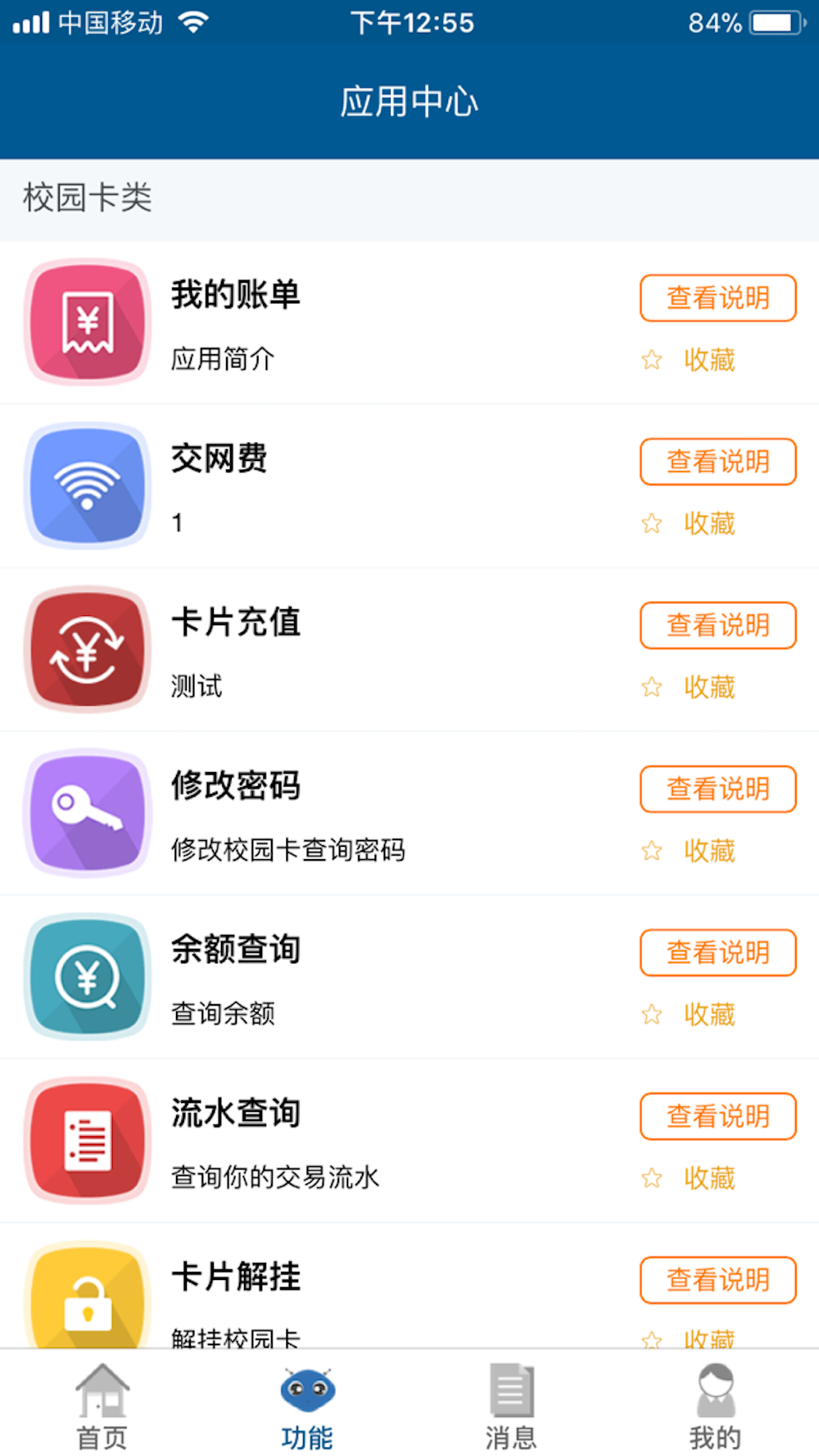The height and width of the screenshot is (1456, 819).
Task: Open the 交网费 app row
Action: pyautogui.click(x=328, y=486)
